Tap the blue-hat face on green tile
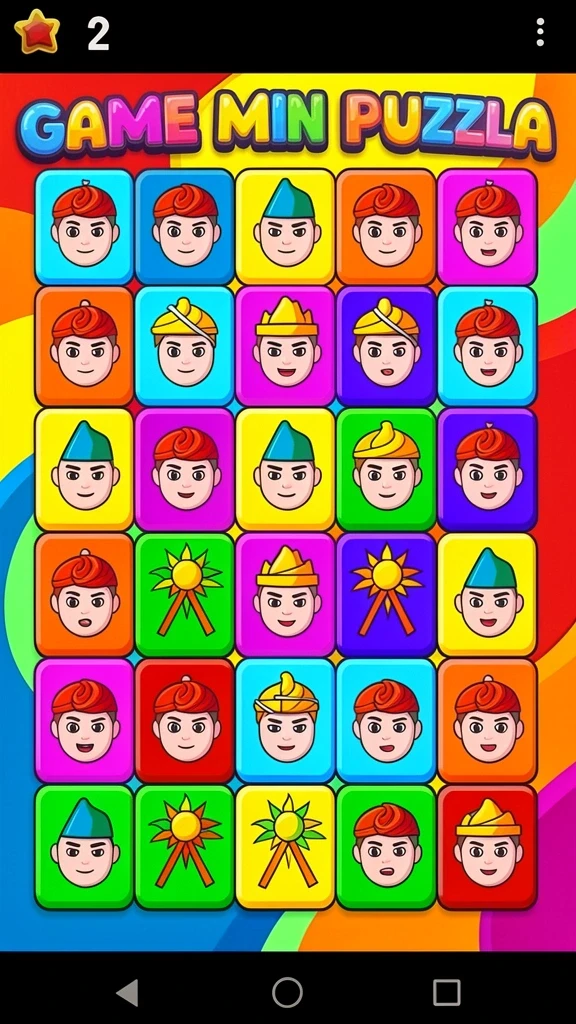 (x=84, y=847)
